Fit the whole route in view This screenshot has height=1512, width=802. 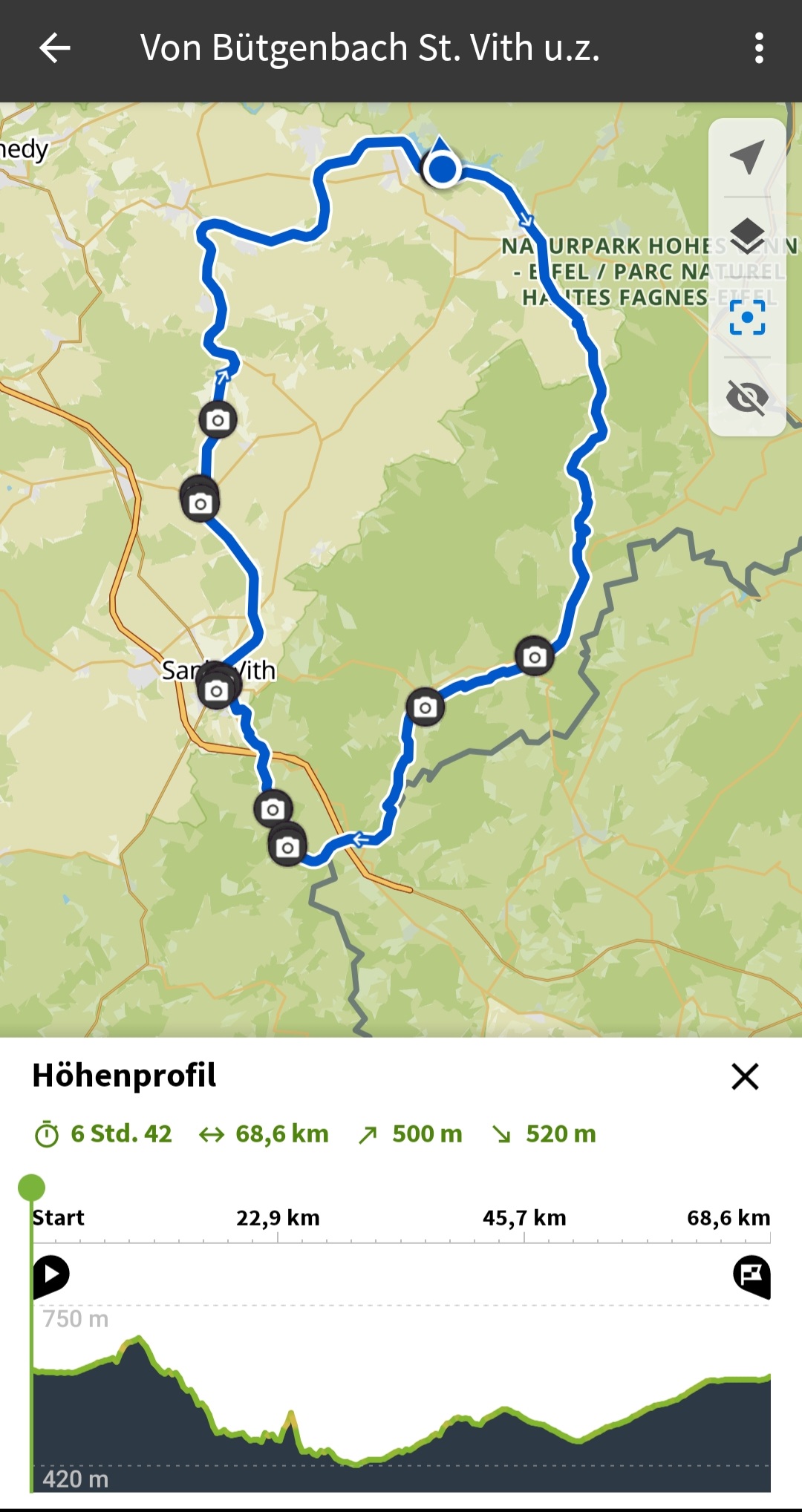[747, 318]
